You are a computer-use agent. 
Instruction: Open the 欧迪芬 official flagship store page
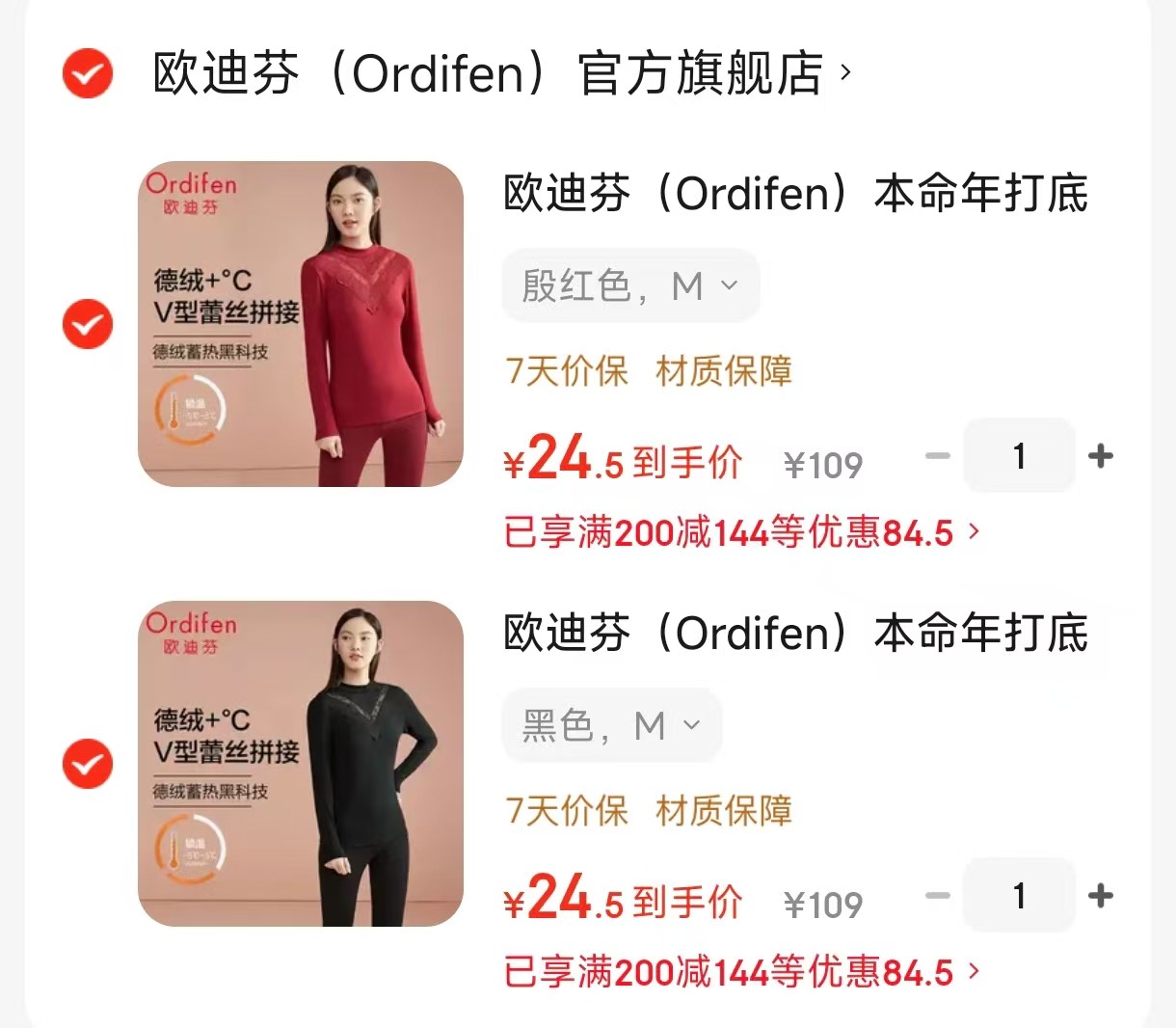[501, 73]
